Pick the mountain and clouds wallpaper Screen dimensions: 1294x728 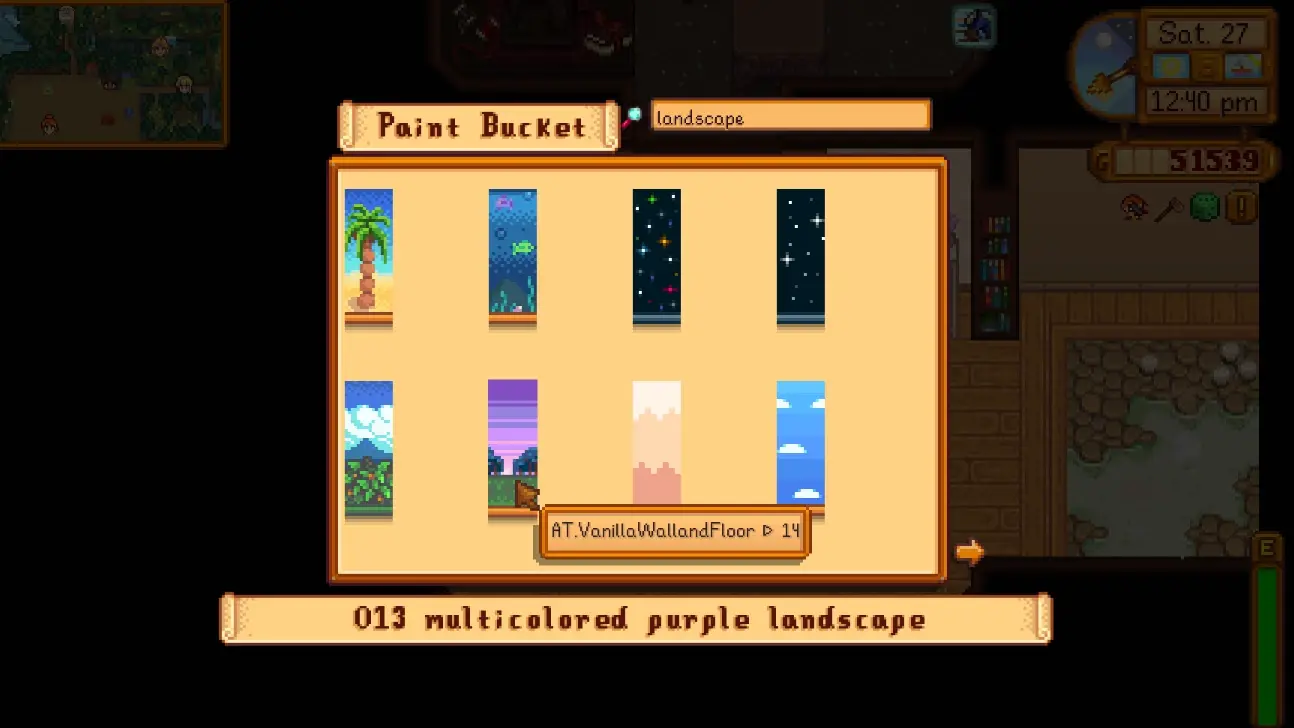(368, 448)
